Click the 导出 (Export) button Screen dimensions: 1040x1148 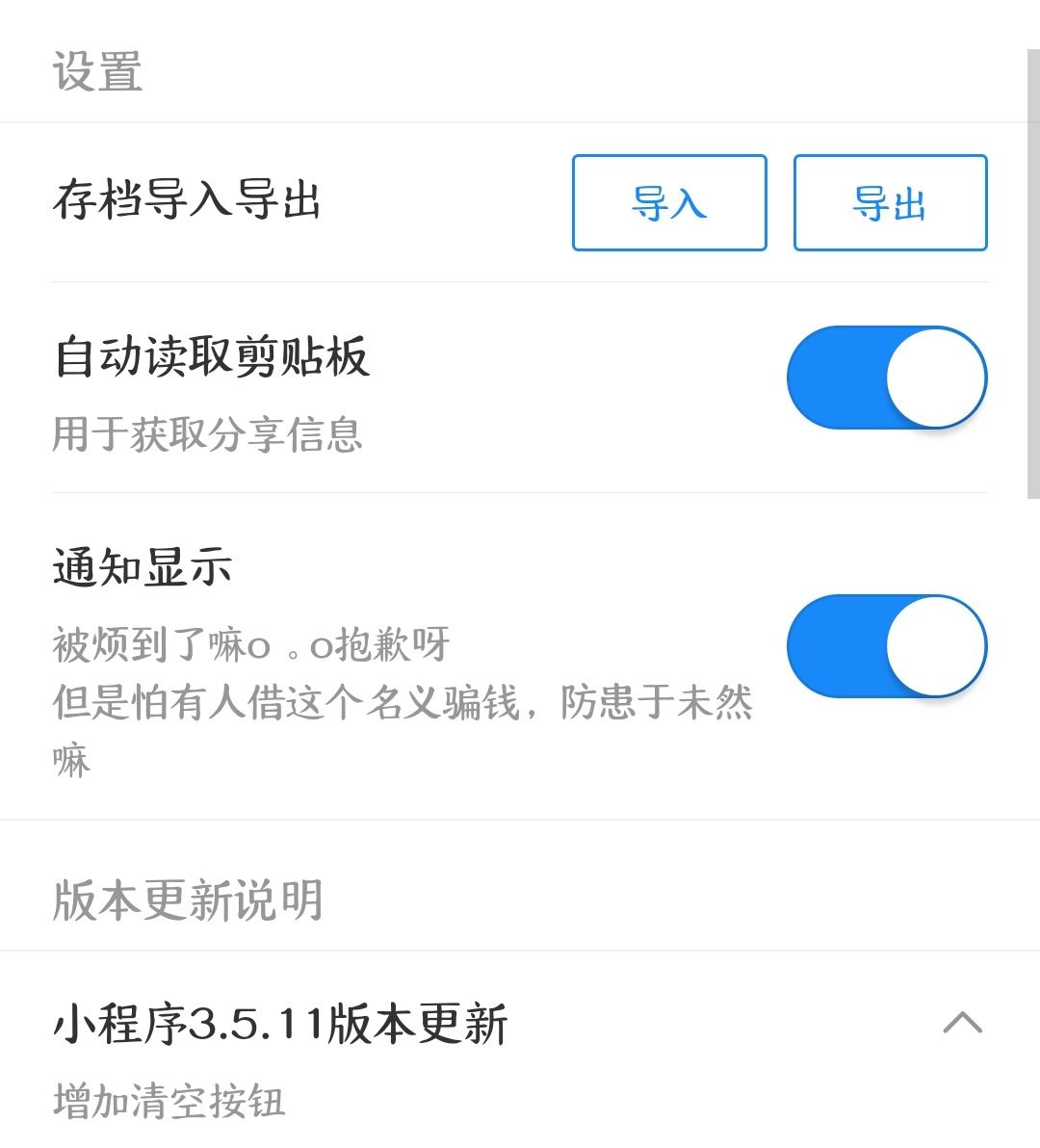tap(889, 202)
